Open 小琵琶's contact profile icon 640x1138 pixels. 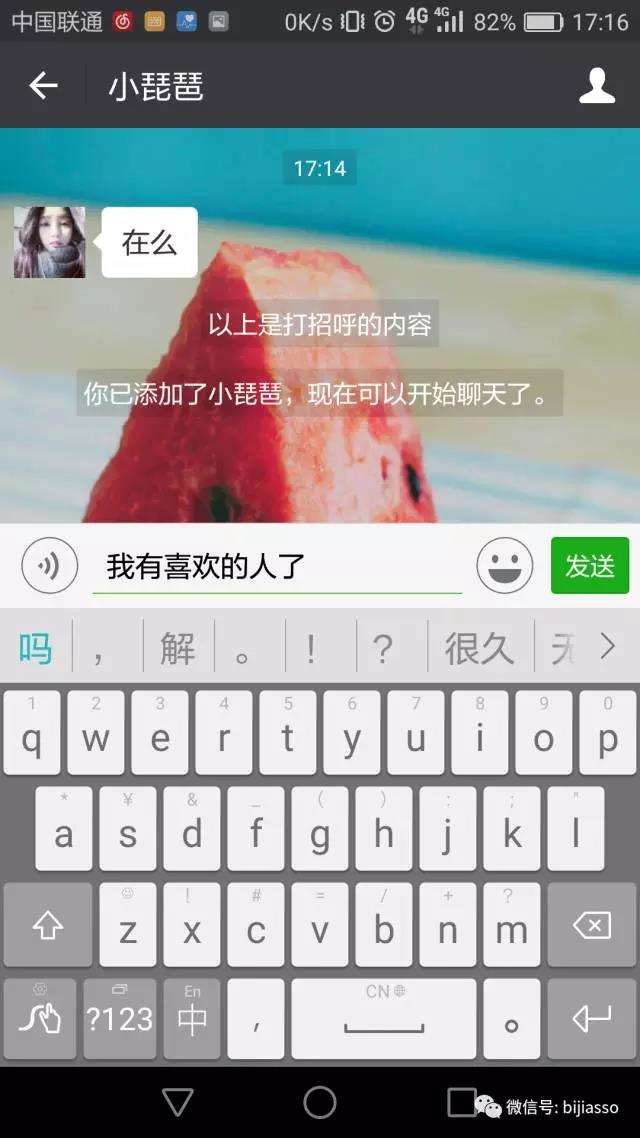(x=597, y=86)
